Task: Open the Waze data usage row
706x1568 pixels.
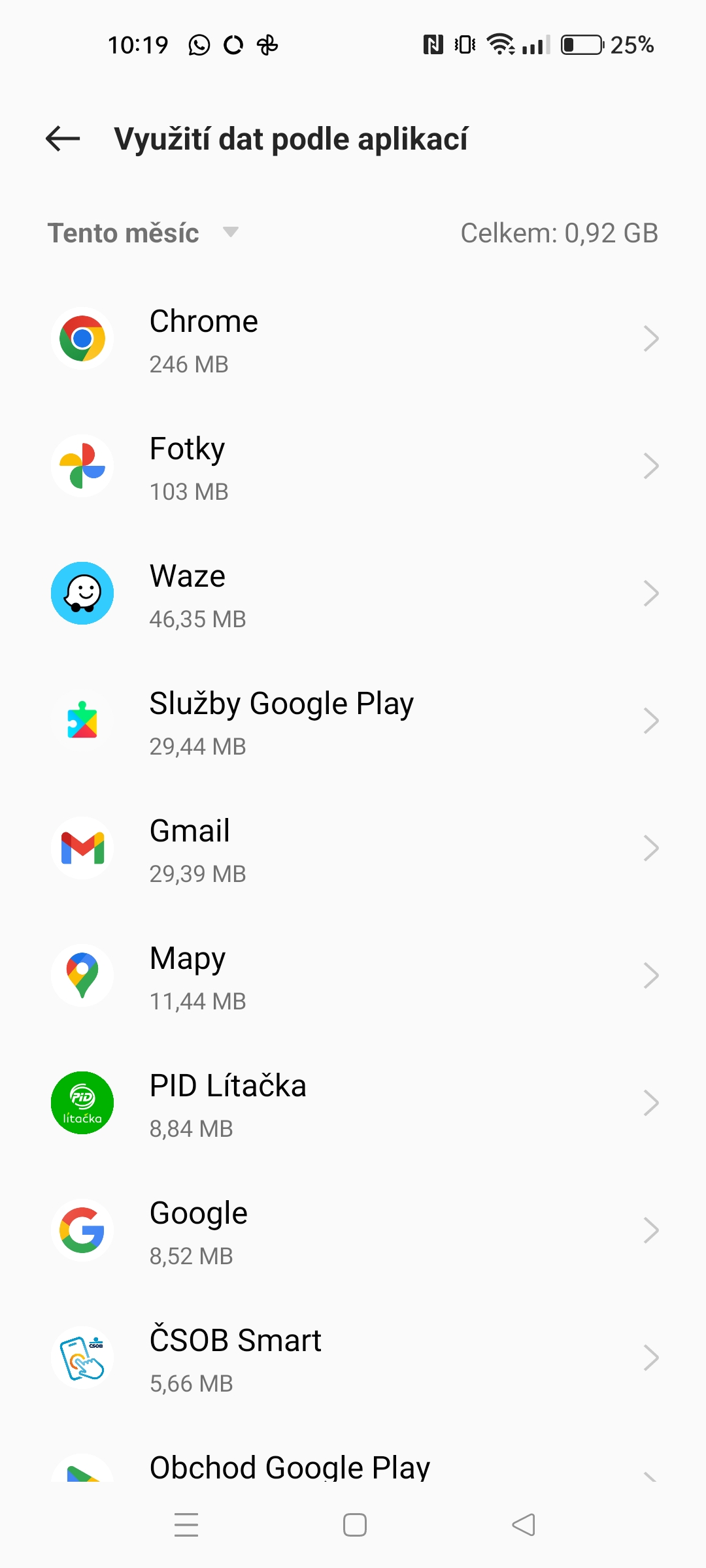Action: [353, 595]
